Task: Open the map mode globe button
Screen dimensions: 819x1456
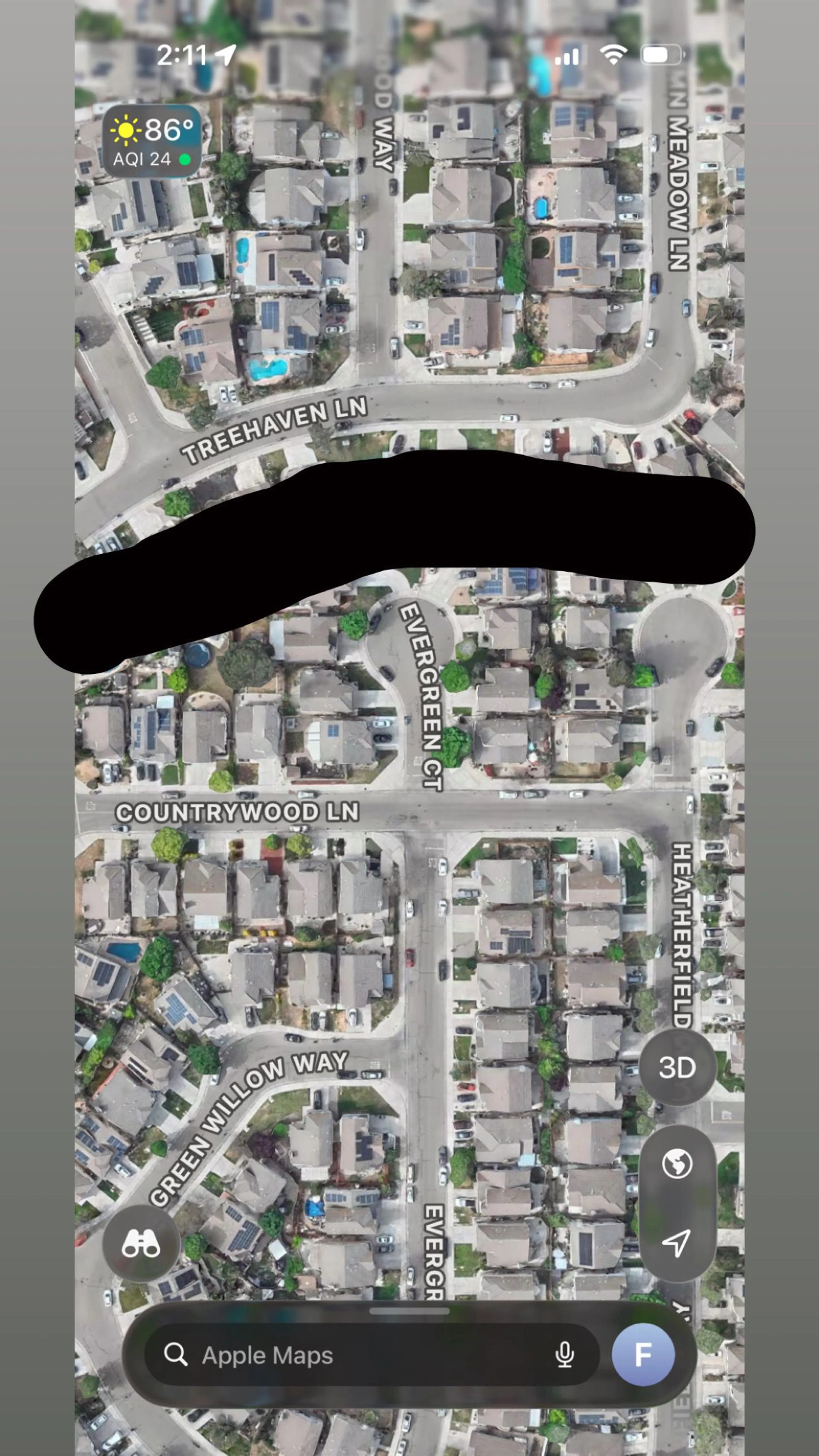Action: point(677,1164)
